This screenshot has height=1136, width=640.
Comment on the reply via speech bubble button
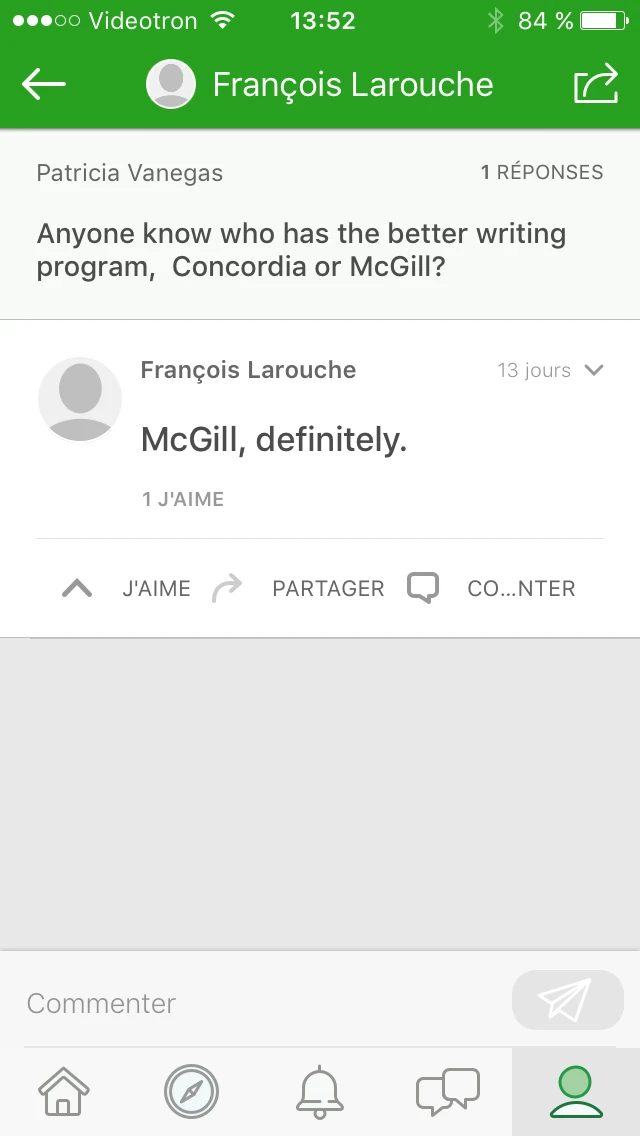tap(492, 588)
